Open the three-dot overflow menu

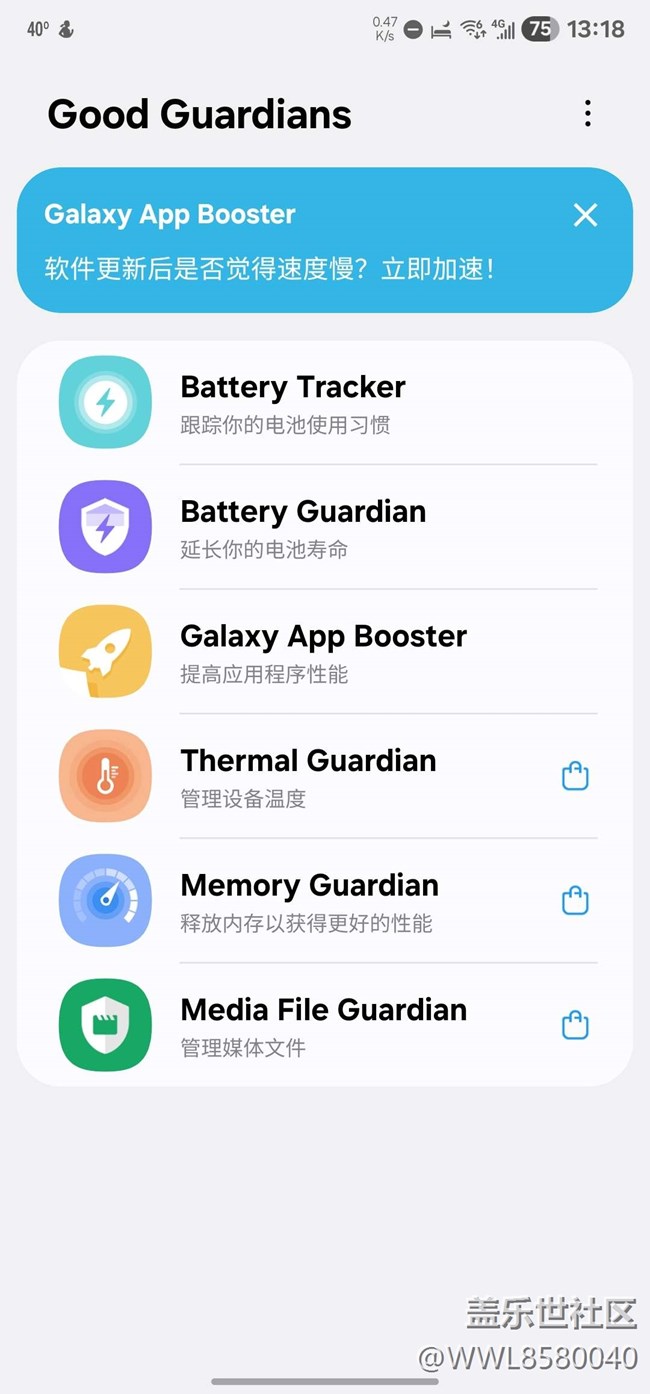(x=587, y=114)
